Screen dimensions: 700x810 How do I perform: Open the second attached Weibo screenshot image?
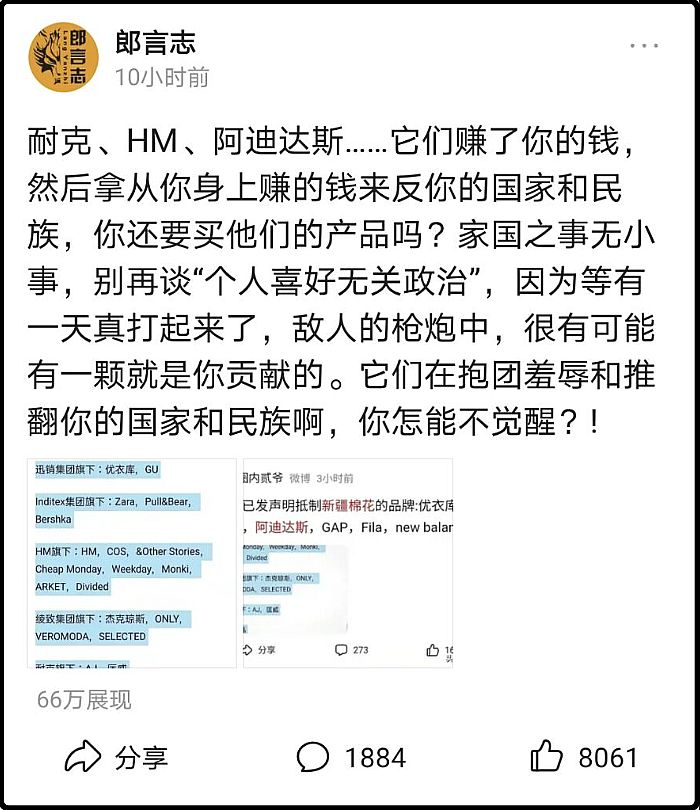tap(347, 563)
